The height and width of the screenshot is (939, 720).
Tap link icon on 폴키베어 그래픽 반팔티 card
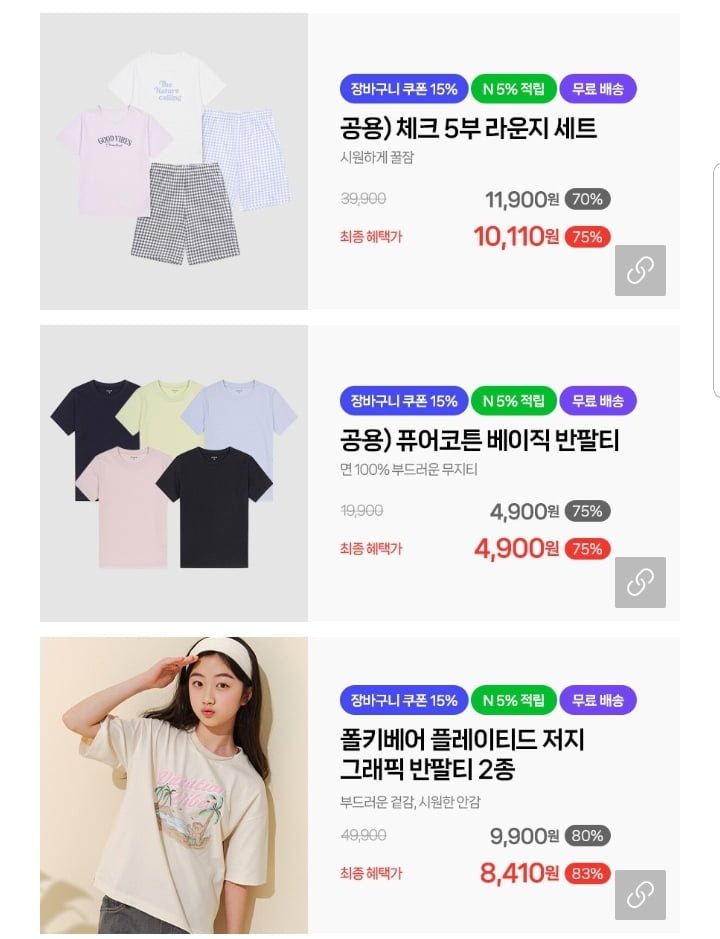[640, 894]
